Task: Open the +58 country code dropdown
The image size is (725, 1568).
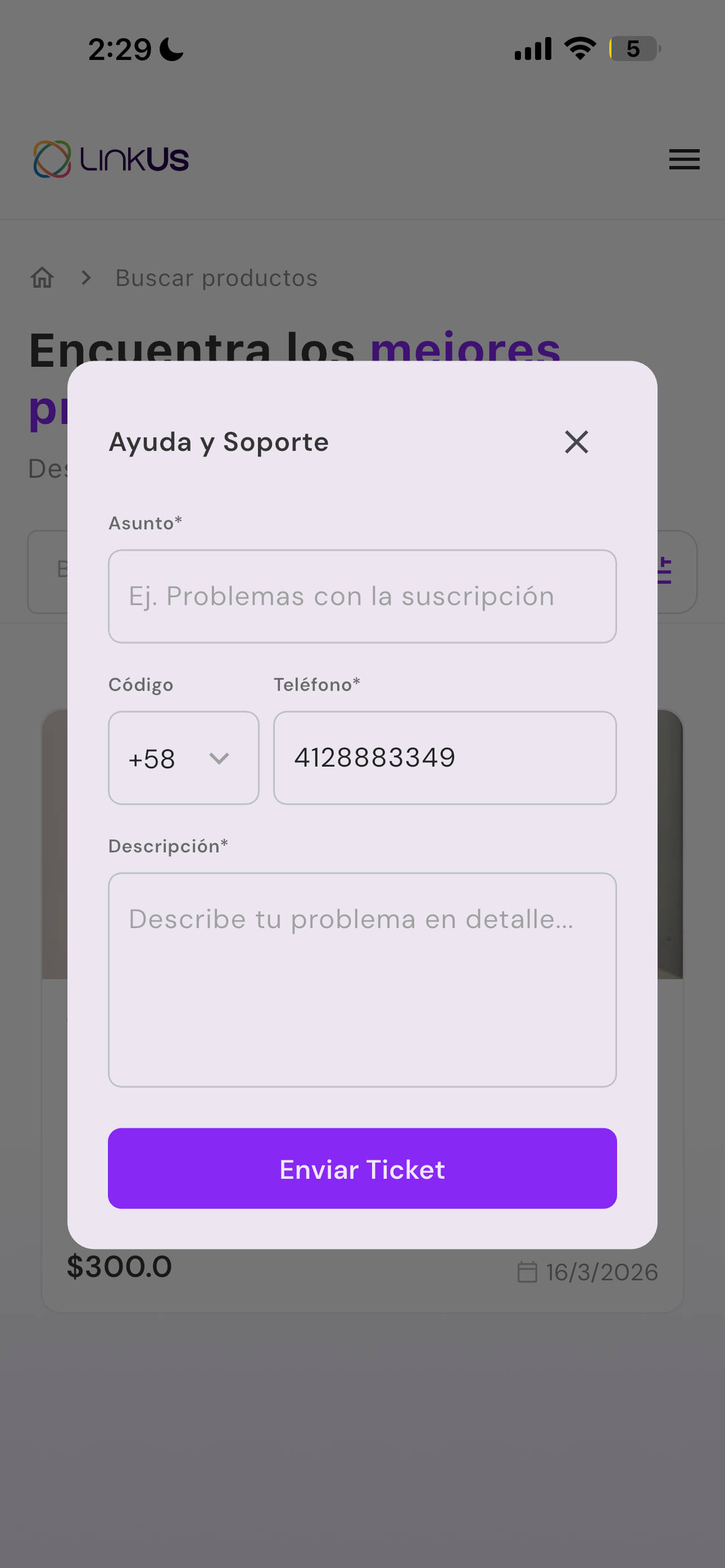Action: [184, 758]
